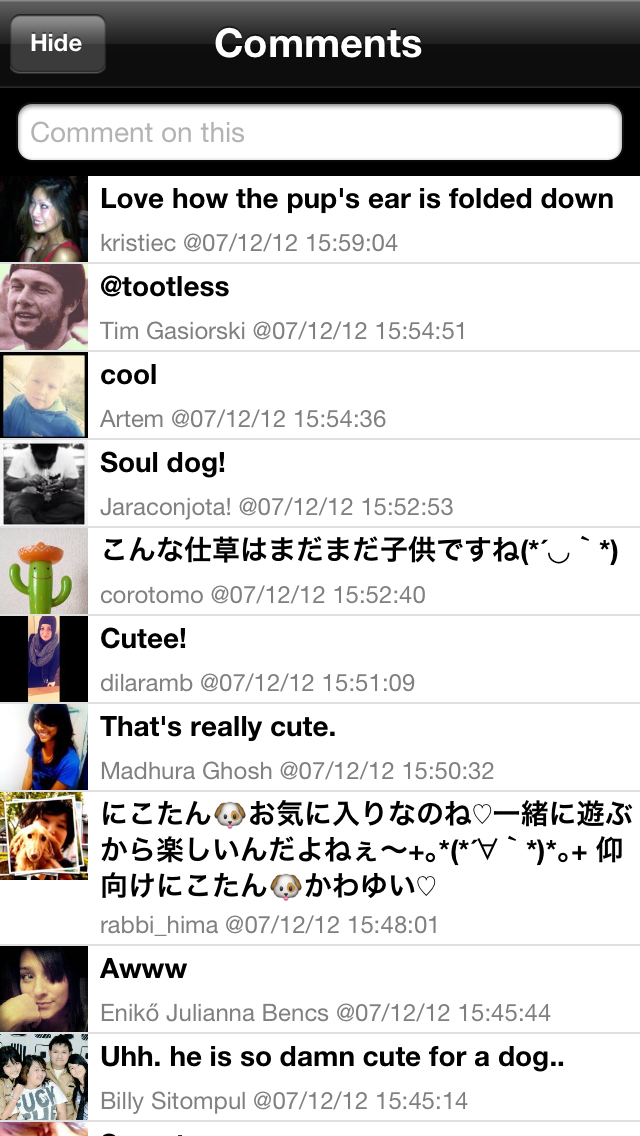
Task: Tap the 'Comment on this' field
Action: pos(320,133)
